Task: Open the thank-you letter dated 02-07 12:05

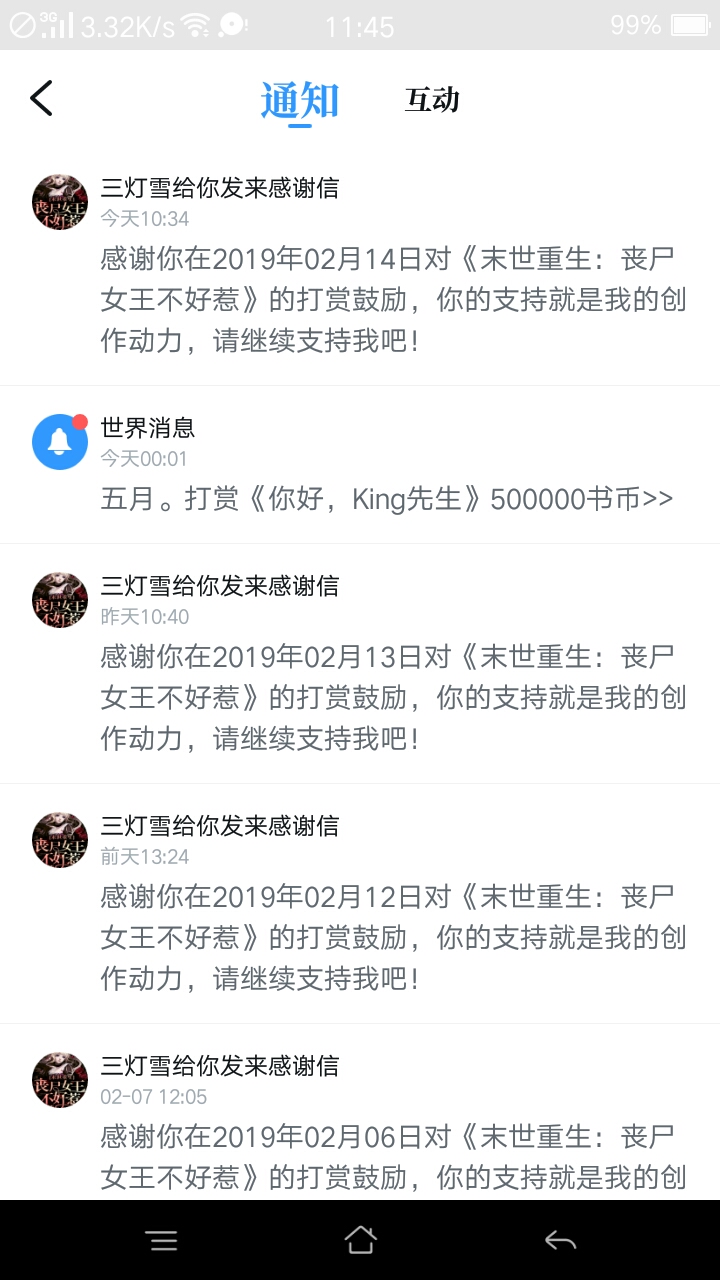Action: (x=360, y=1112)
